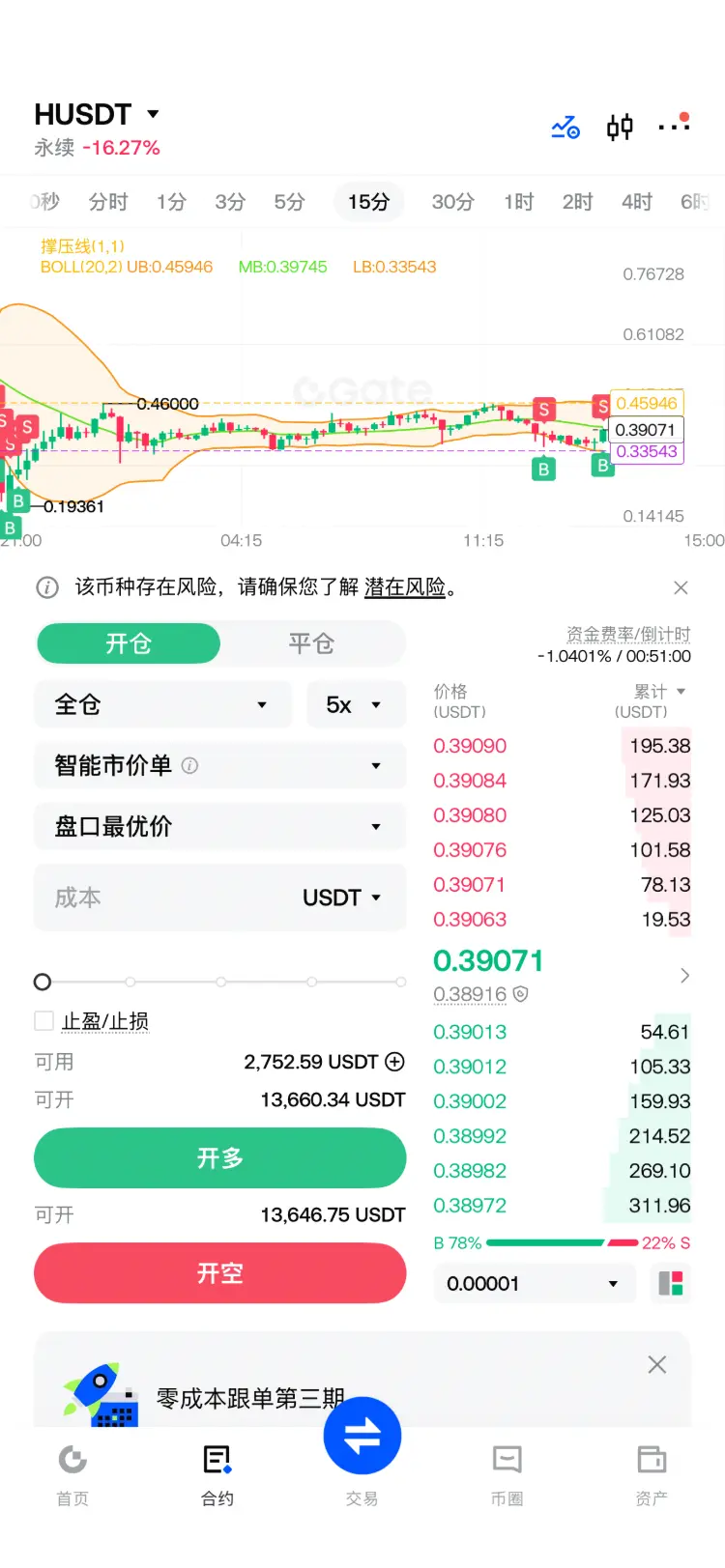Open the blue 交易 swap button
This screenshot has height=1568, width=725.
(362, 1436)
